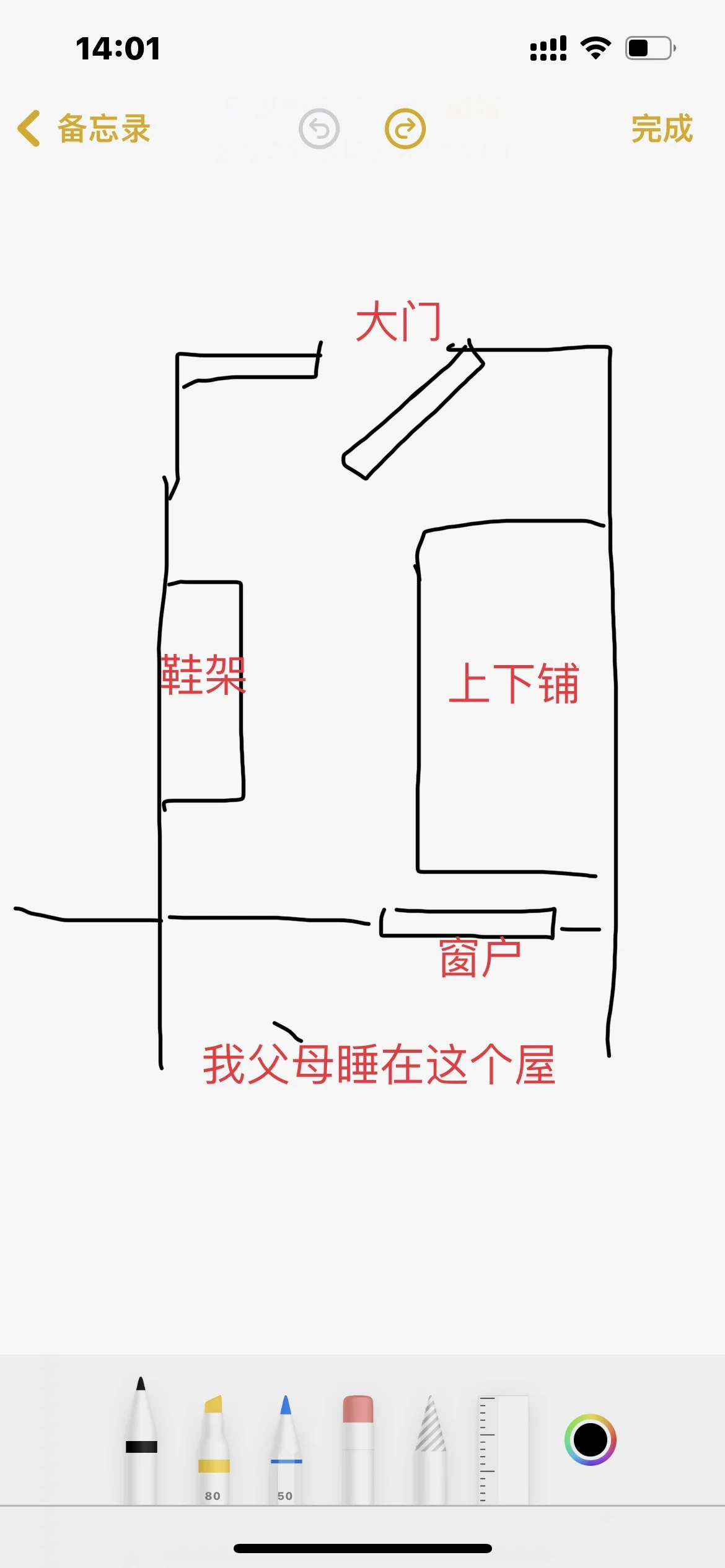The height and width of the screenshot is (1568, 725).
Task: Open the color picker circle
Action: point(590,1439)
